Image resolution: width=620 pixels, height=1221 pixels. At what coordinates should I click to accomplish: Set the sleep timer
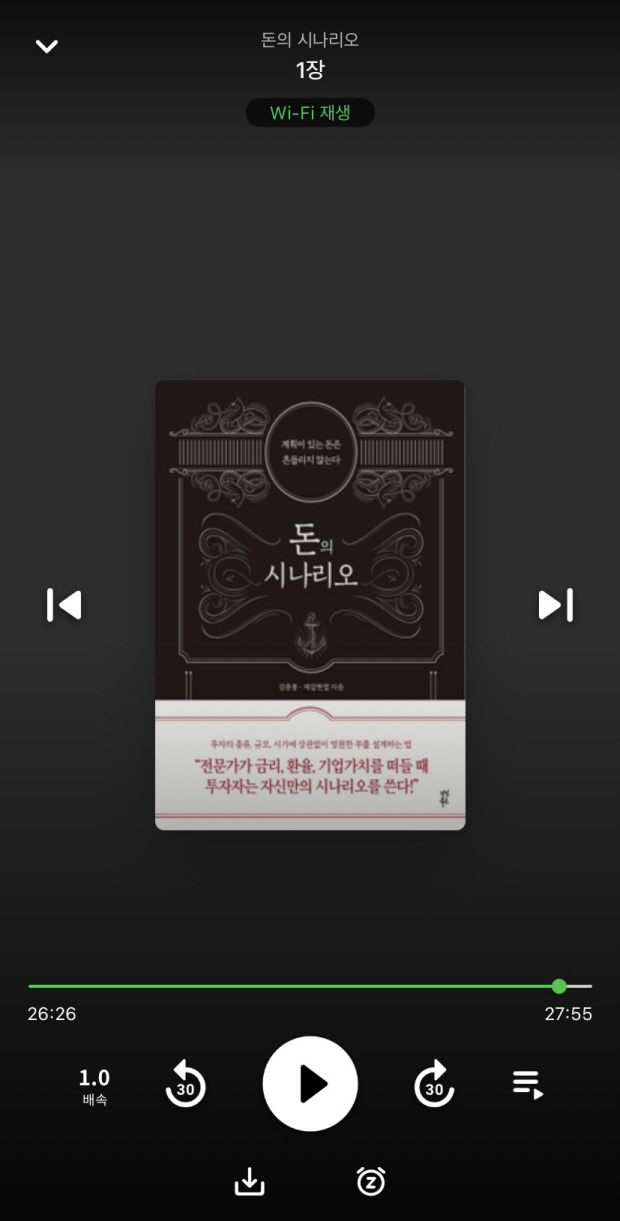pos(371,1181)
